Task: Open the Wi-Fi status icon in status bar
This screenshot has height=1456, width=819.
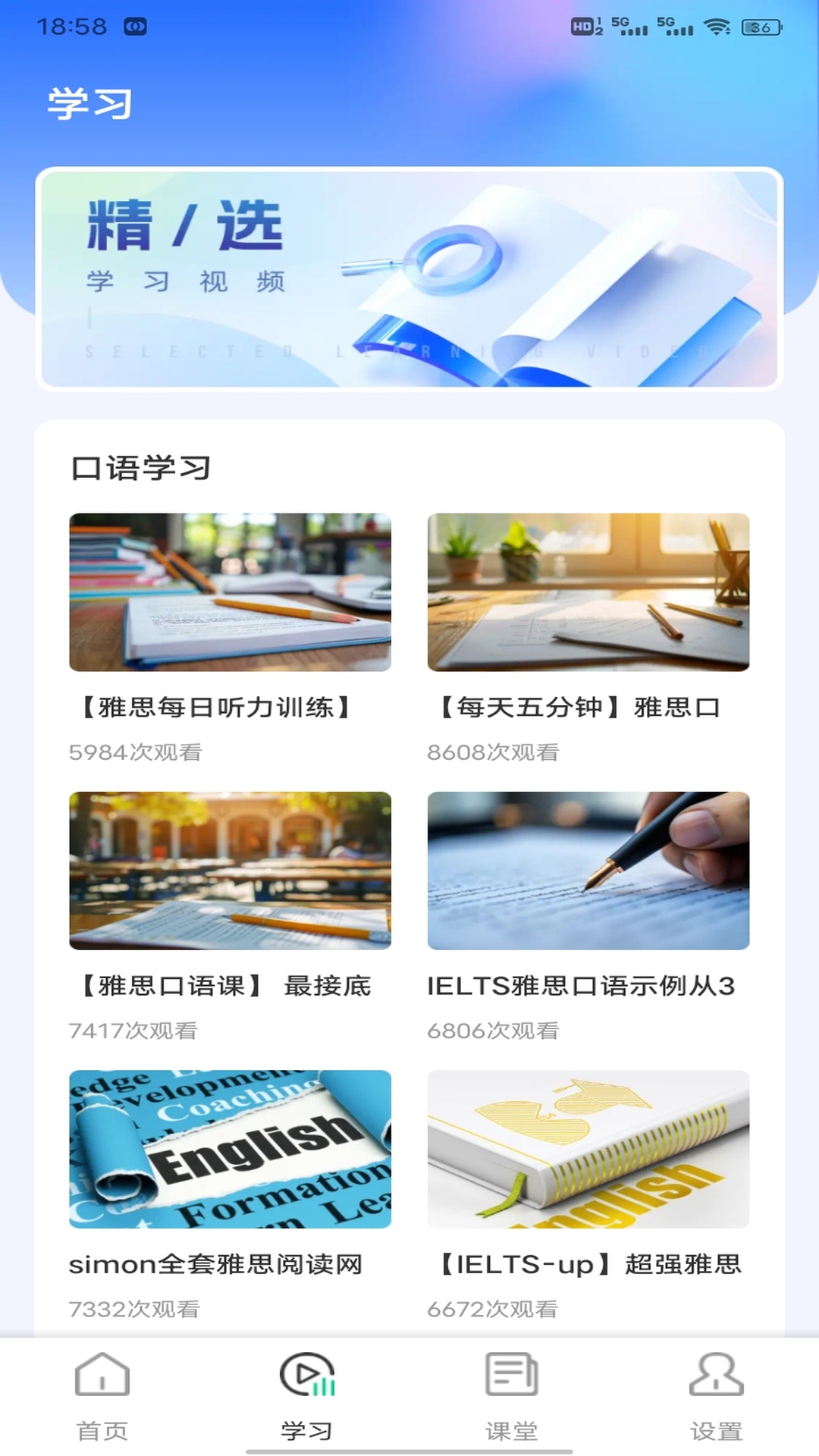Action: click(x=715, y=27)
